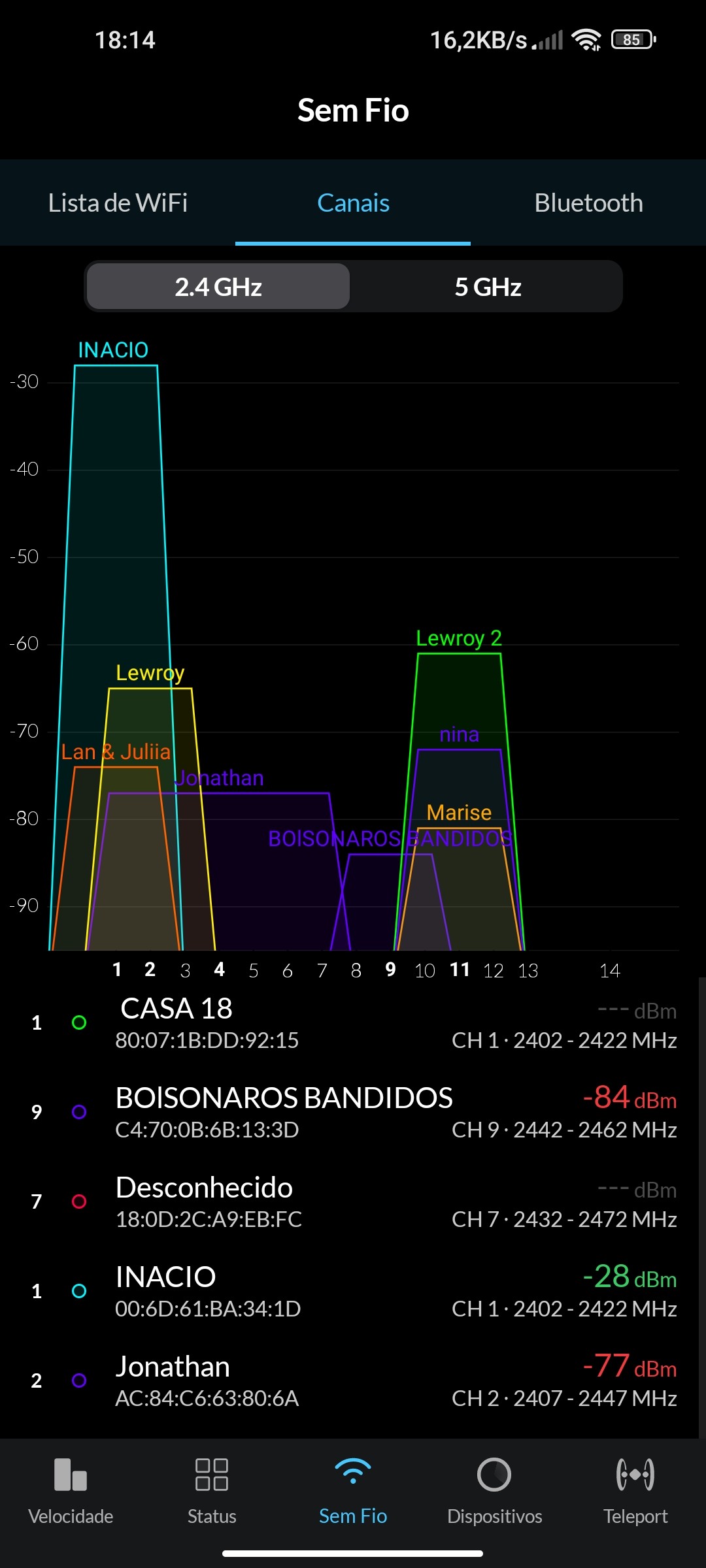
Task: Open the Jonathan network row
Action: [353, 1381]
